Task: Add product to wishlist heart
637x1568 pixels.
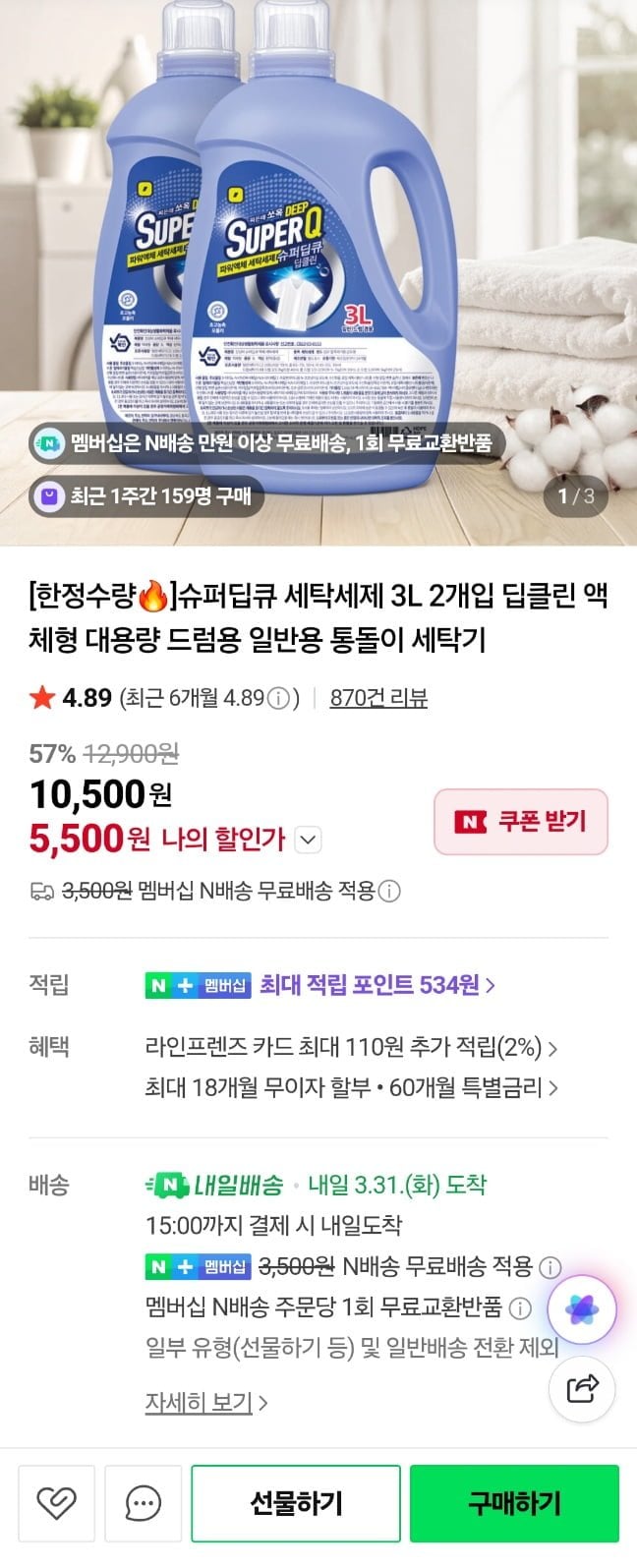Action: pyautogui.click(x=57, y=1502)
